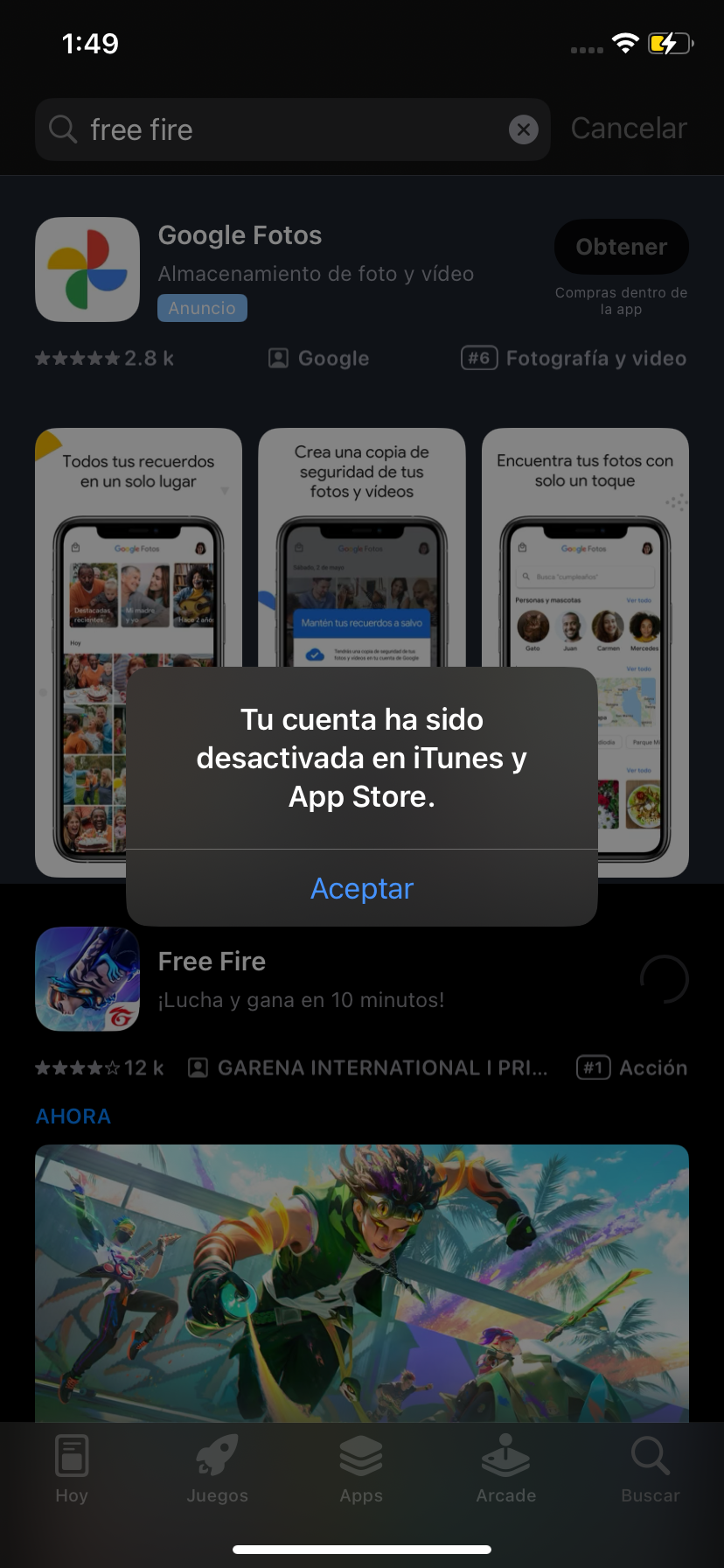Viewport: 724px width, 1568px height.
Task: Open the Google Fotos app listing
Action: tap(240, 235)
